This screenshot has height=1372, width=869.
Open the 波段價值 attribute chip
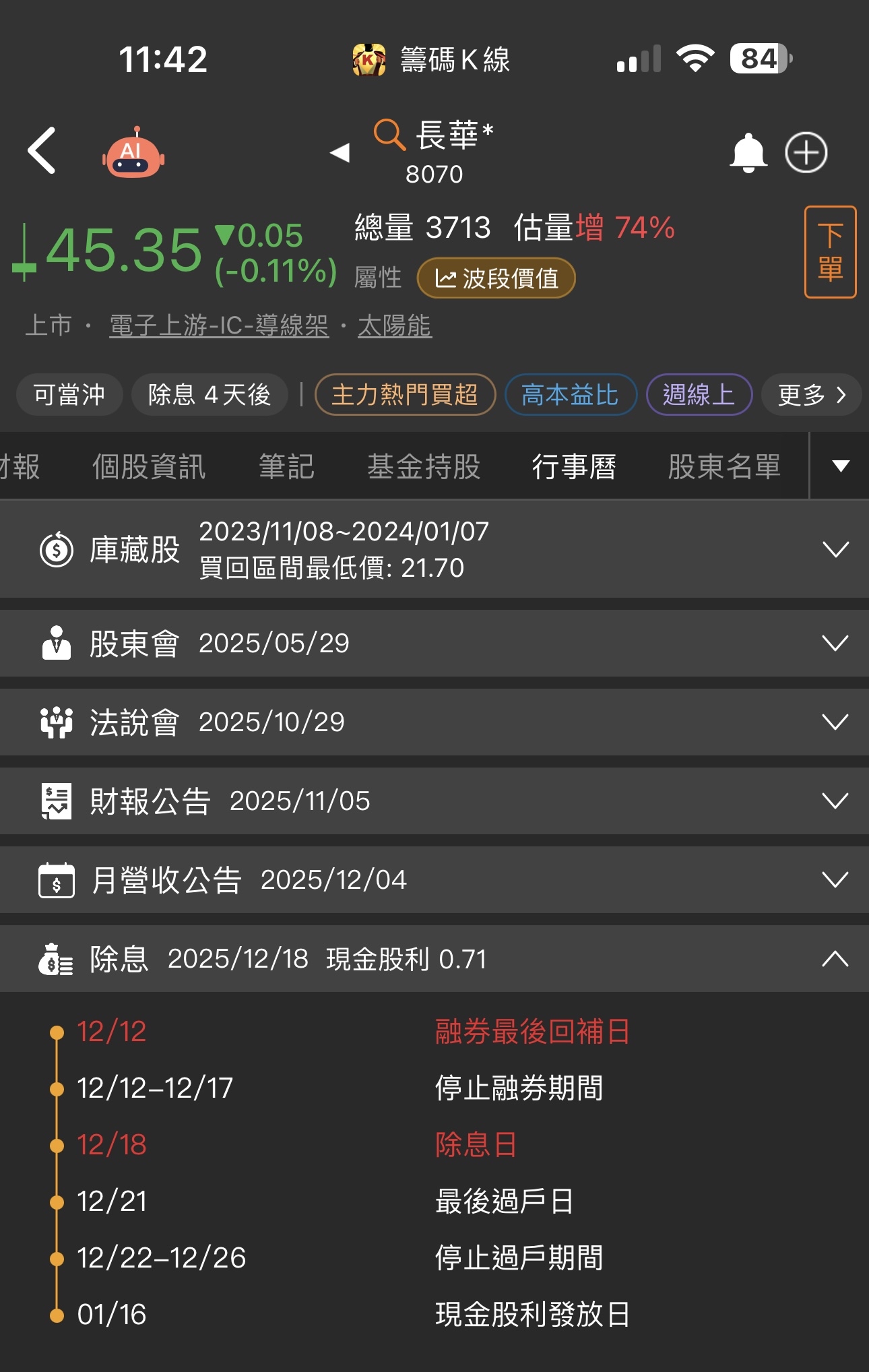496,278
